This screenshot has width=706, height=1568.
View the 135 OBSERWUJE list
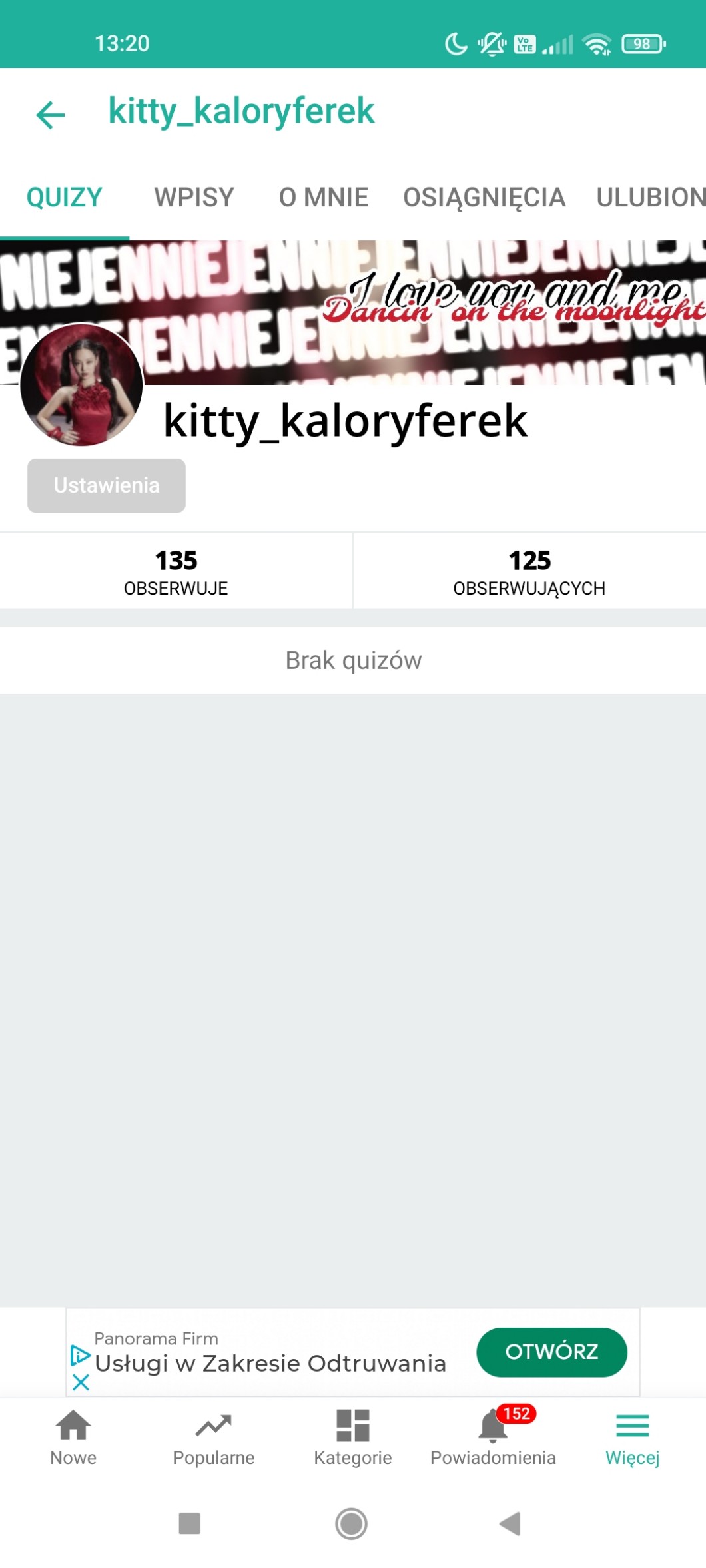tap(176, 571)
